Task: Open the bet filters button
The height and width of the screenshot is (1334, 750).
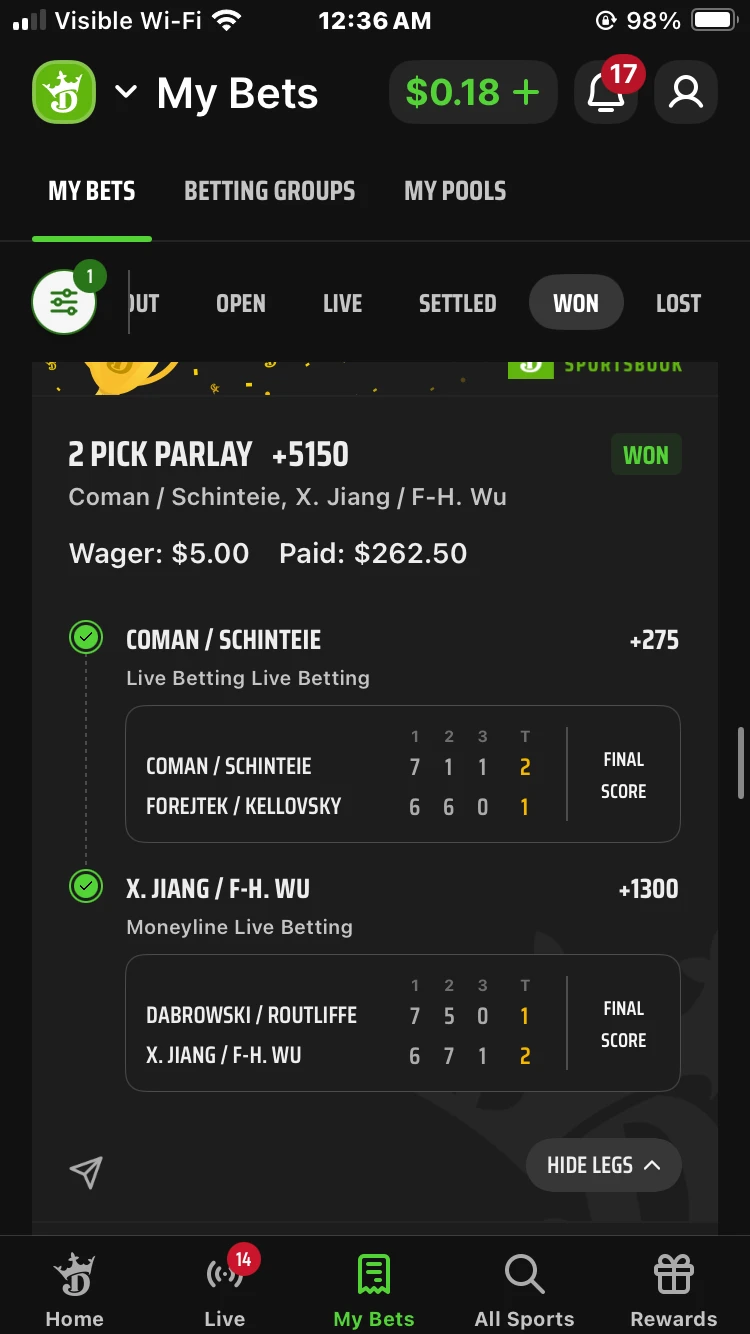Action: [x=65, y=302]
